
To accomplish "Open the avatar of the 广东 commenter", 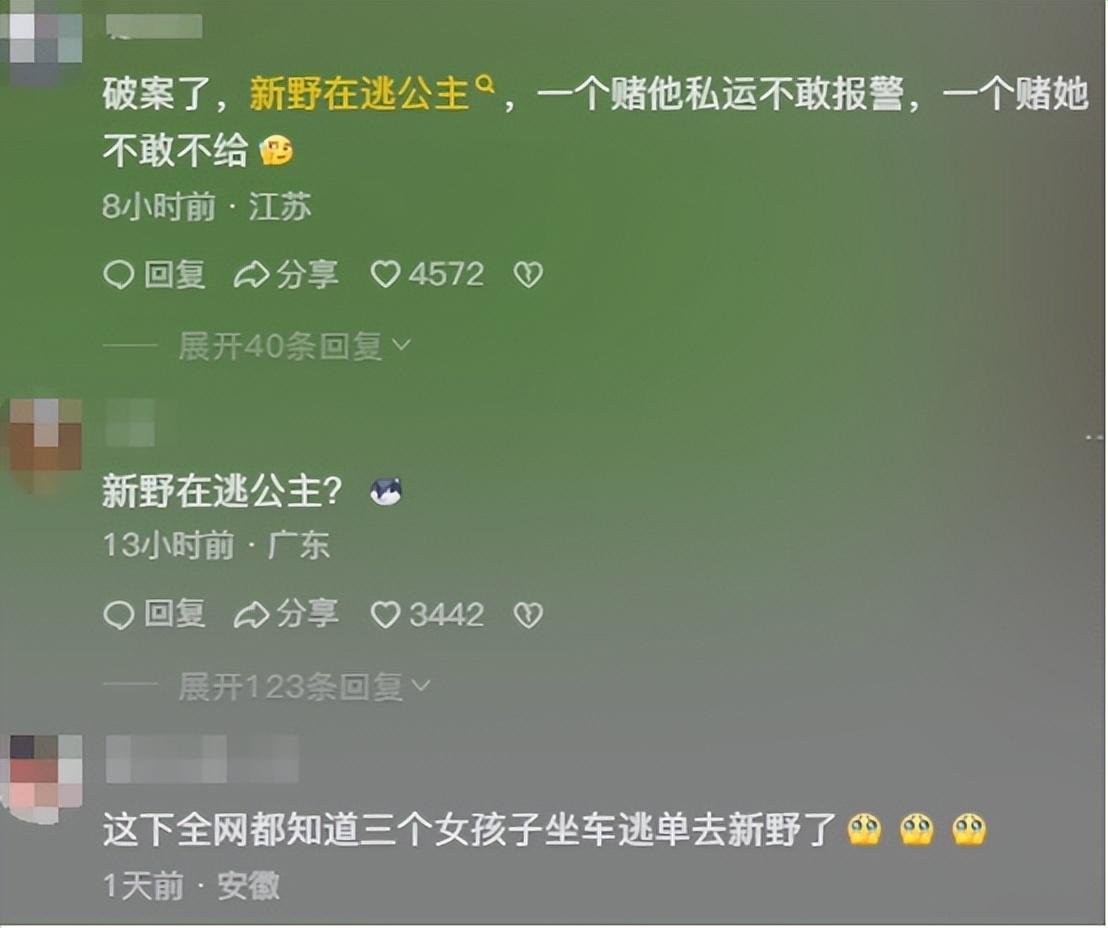I will click(44, 443).
